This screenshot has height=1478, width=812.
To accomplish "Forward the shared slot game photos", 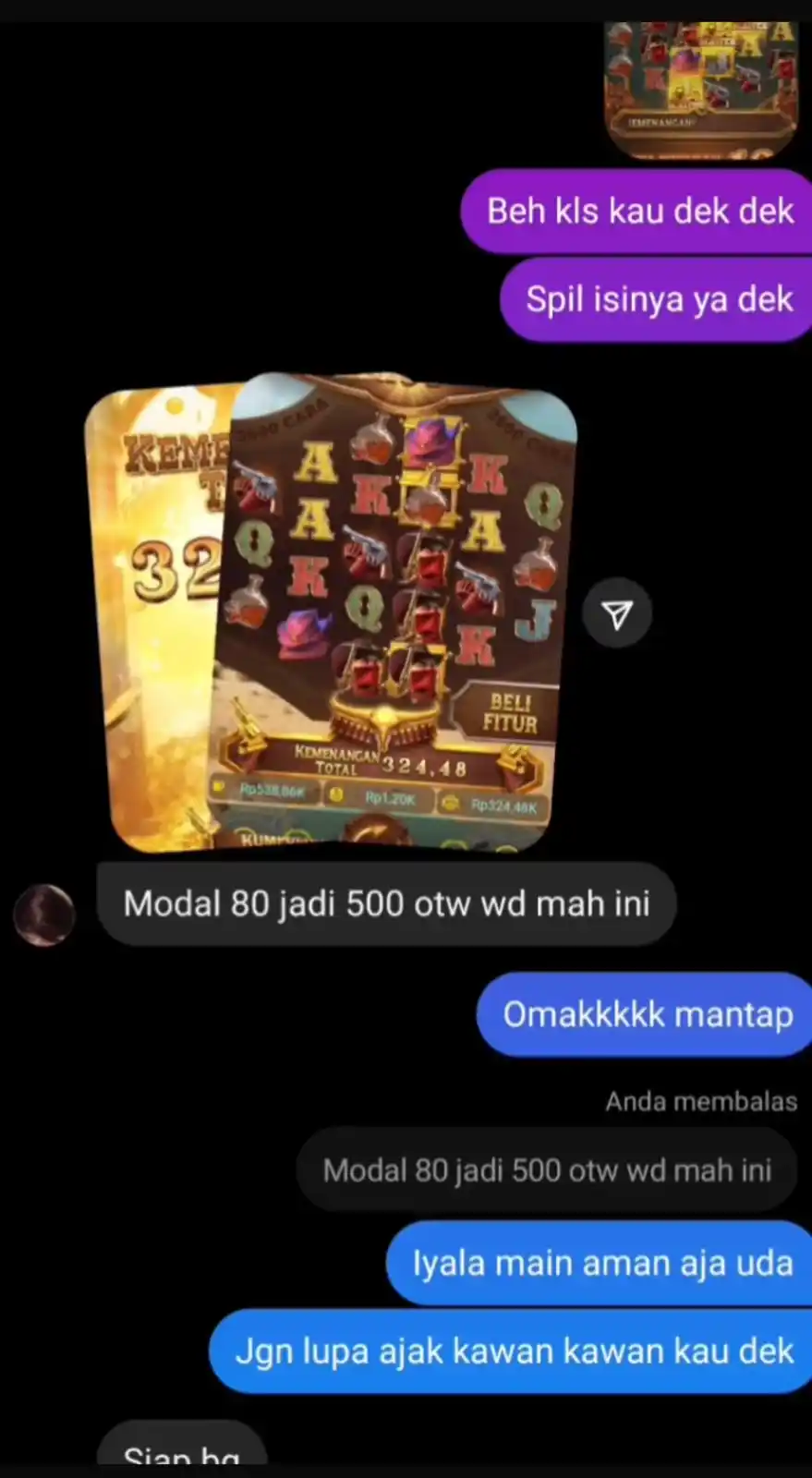I will tap(617, 614).
